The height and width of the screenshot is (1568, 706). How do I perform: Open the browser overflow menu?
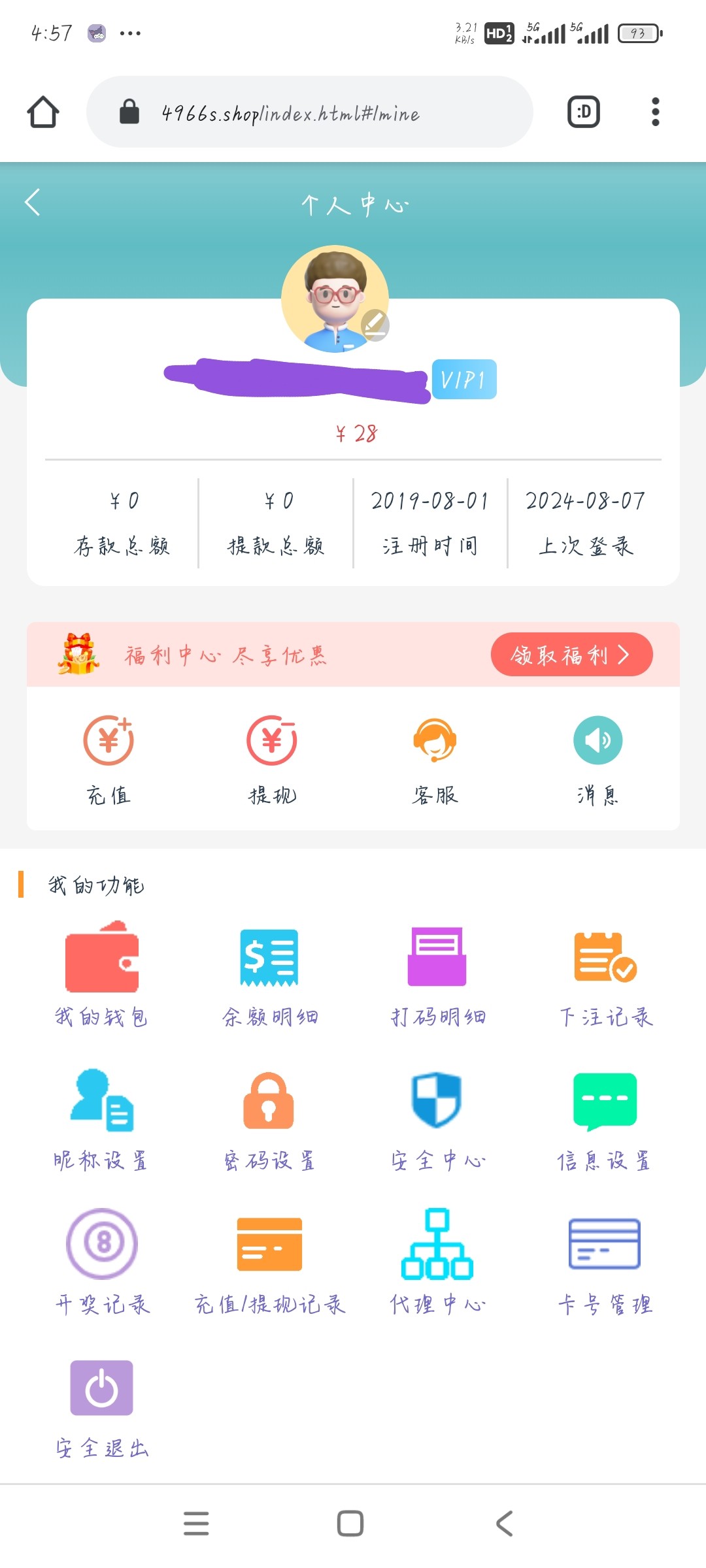point(656,112)
